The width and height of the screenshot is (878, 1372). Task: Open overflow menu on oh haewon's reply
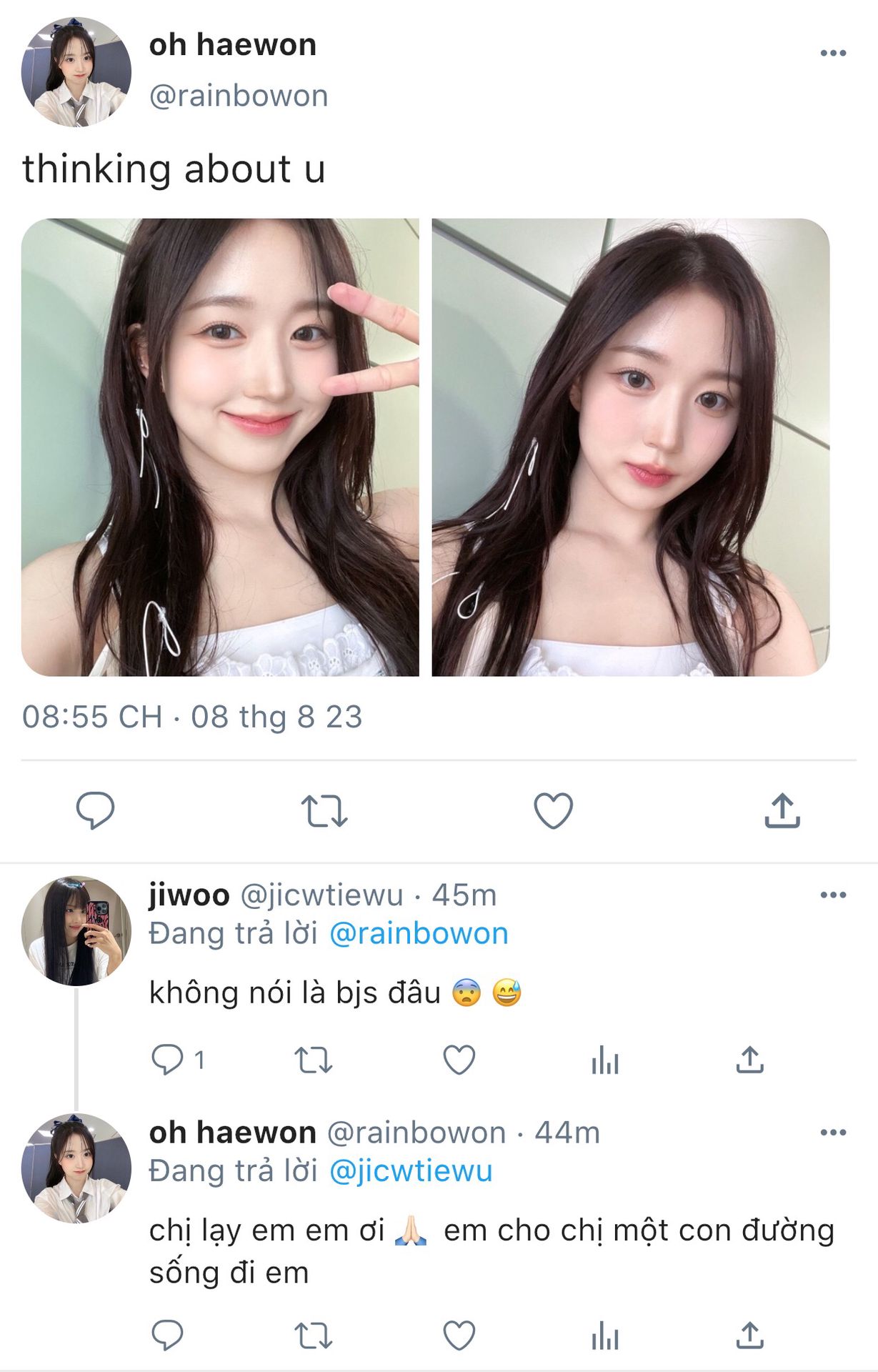(x=832, y=1133)
